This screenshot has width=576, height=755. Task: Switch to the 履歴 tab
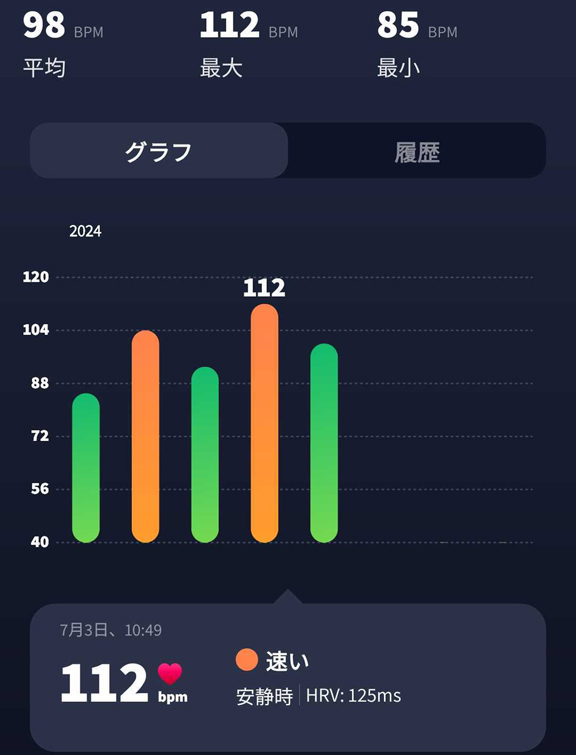pos(417,153)
